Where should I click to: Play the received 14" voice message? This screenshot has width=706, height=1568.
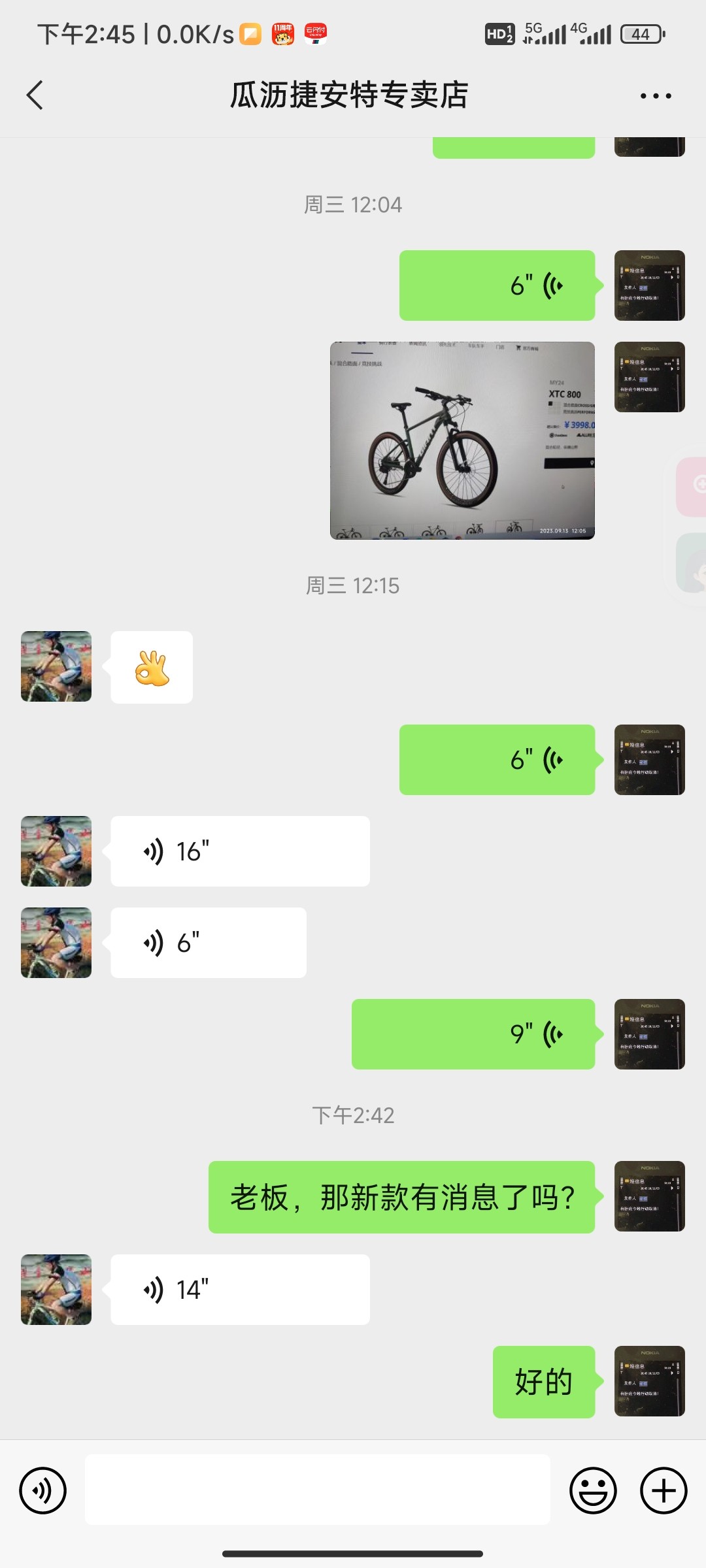240,1290
